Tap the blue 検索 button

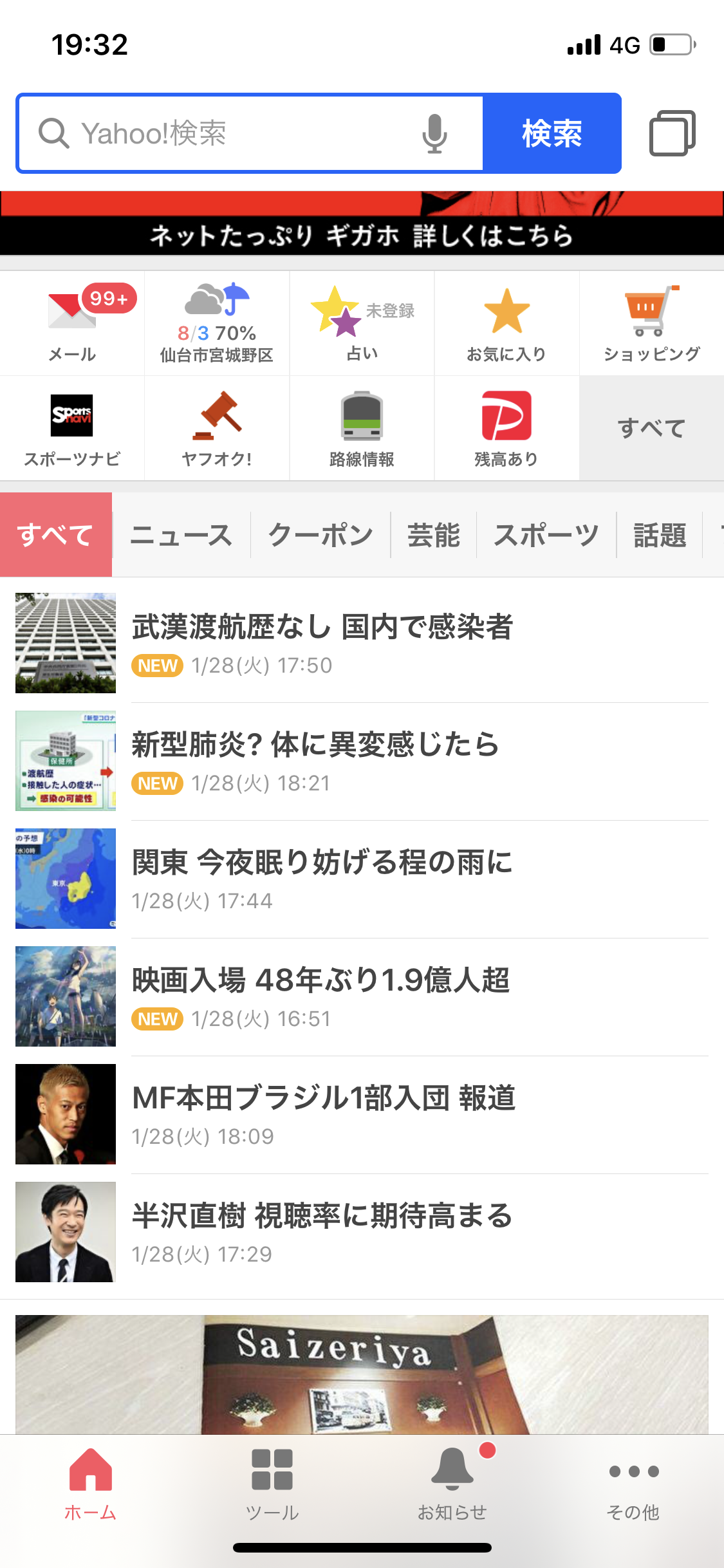click(x=552, y=134)
